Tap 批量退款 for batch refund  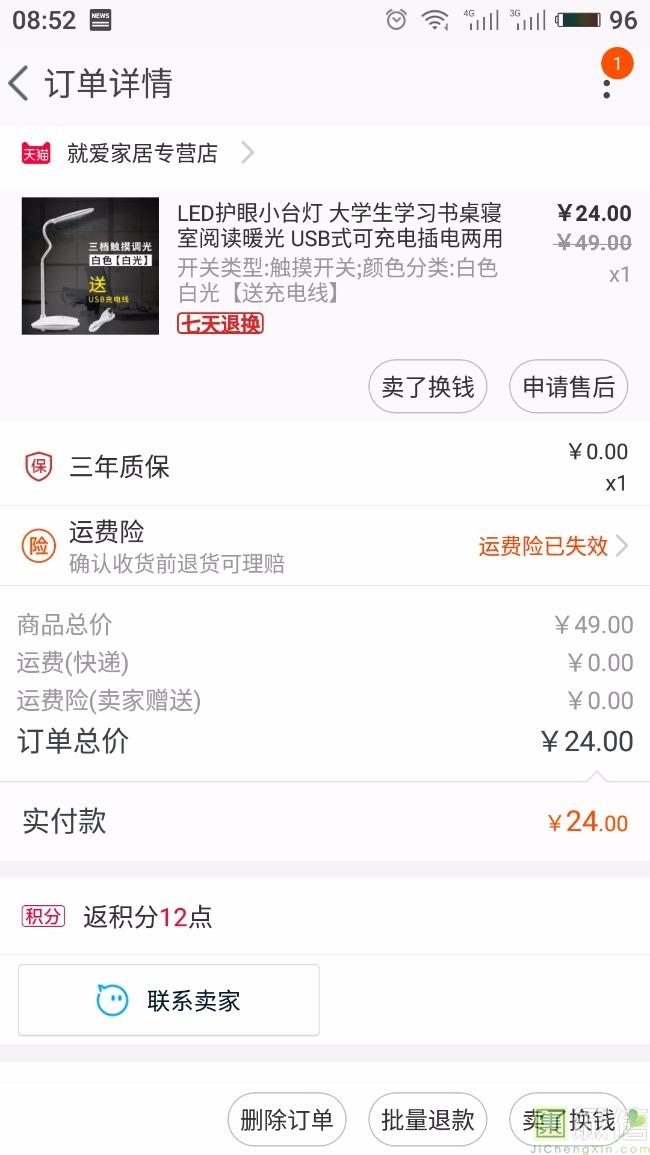click(428, 1120)
